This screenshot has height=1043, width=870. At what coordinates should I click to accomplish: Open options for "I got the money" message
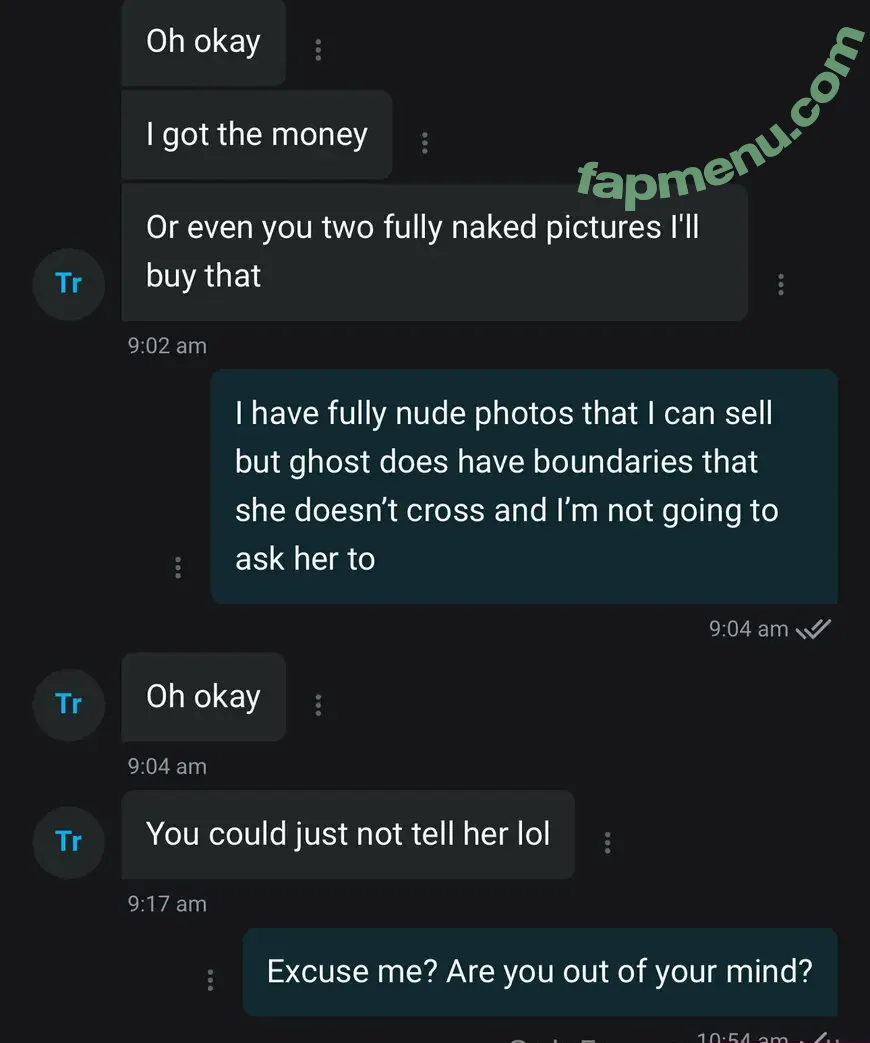click(x=425, y=143)
